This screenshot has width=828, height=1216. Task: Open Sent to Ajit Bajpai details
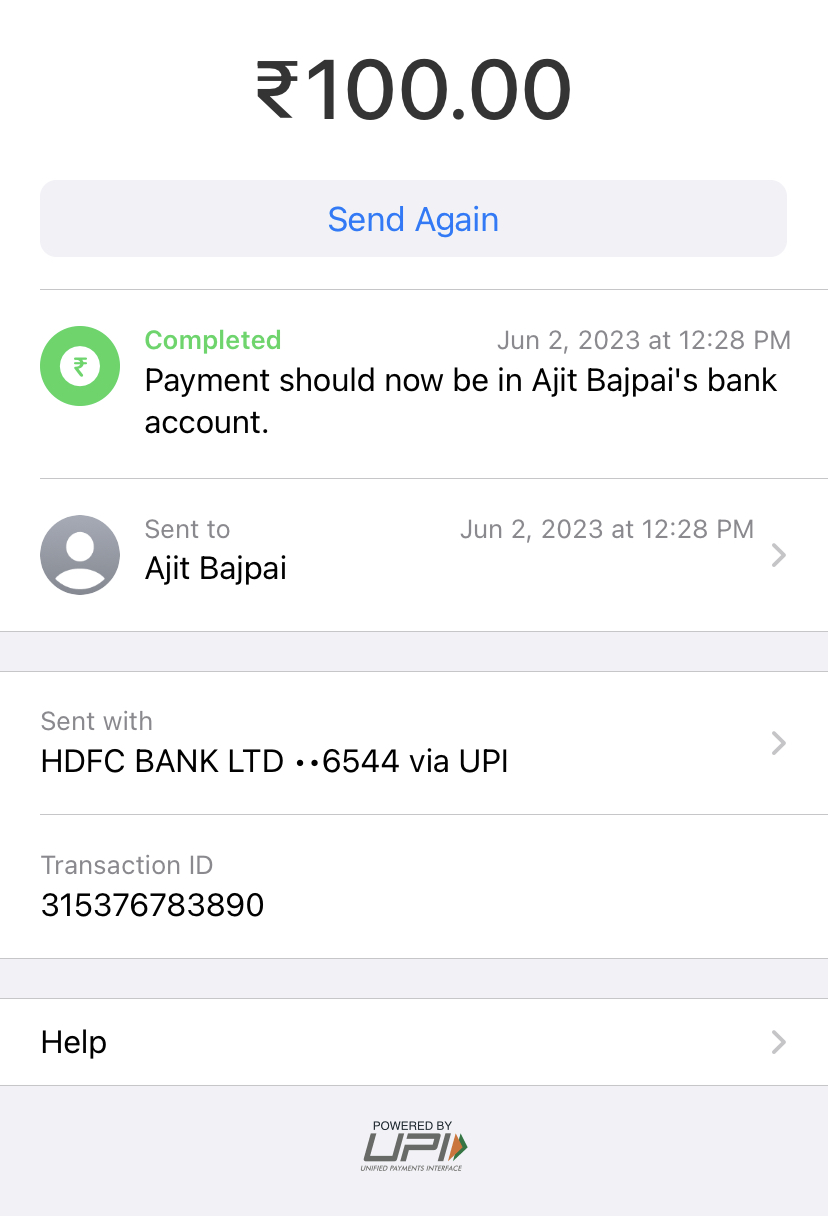coord(413,555)
